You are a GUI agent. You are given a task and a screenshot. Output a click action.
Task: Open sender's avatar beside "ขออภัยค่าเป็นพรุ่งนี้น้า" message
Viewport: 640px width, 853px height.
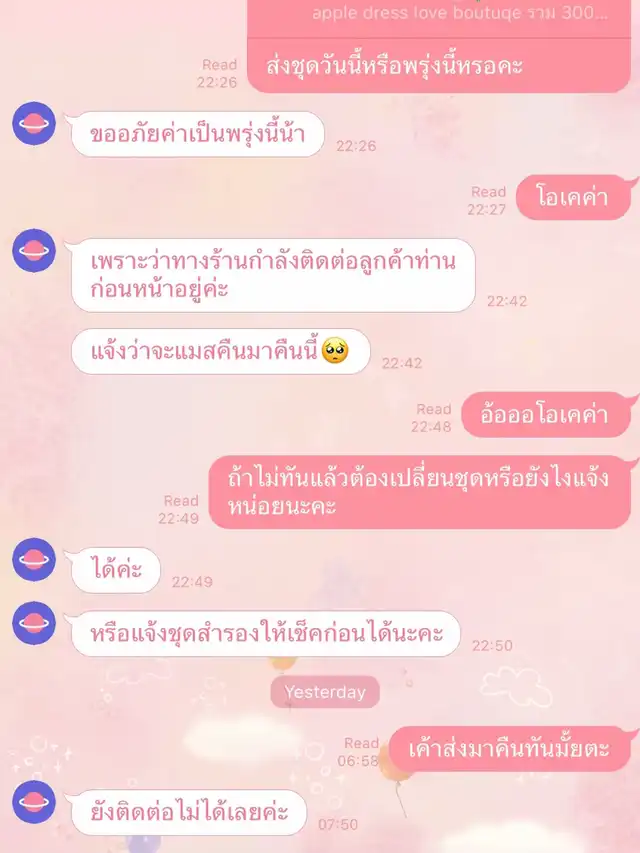pyautogui.click(x=34, y=123)
